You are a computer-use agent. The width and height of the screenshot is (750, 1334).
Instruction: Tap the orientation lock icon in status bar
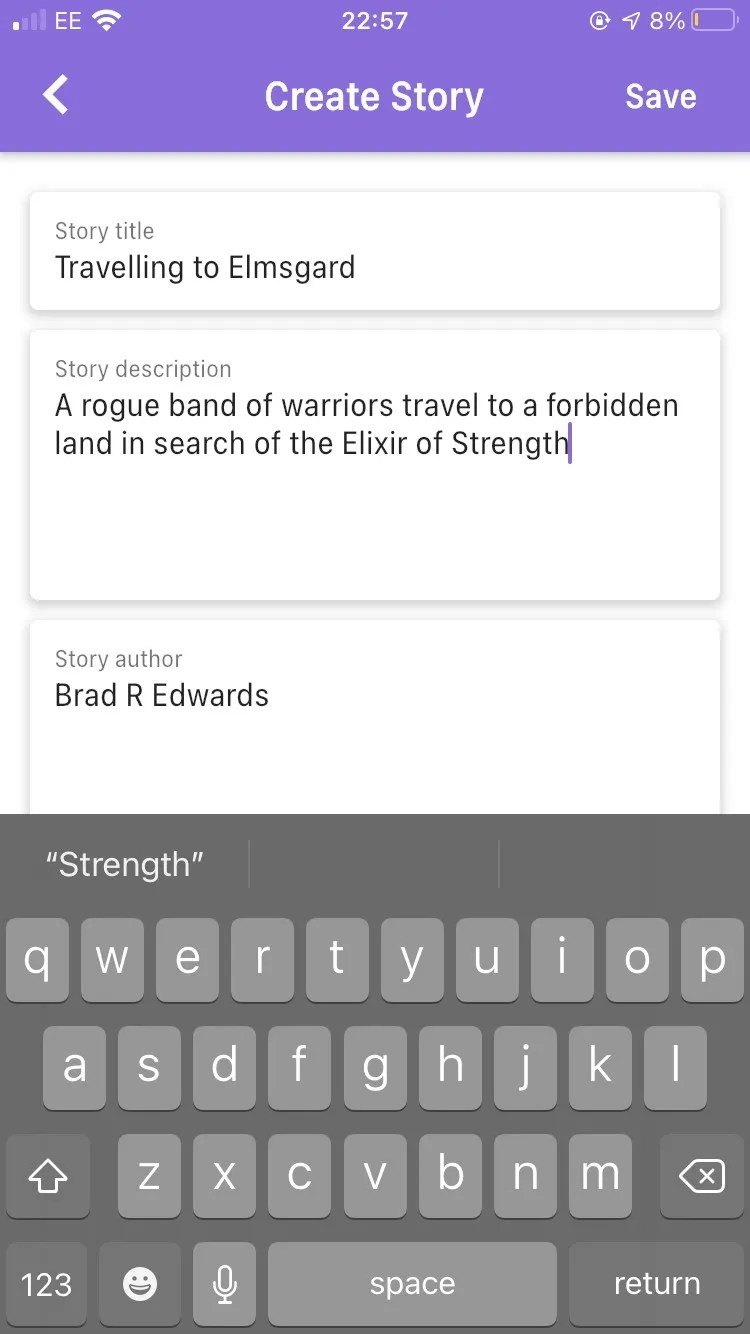tap(598, 20)
